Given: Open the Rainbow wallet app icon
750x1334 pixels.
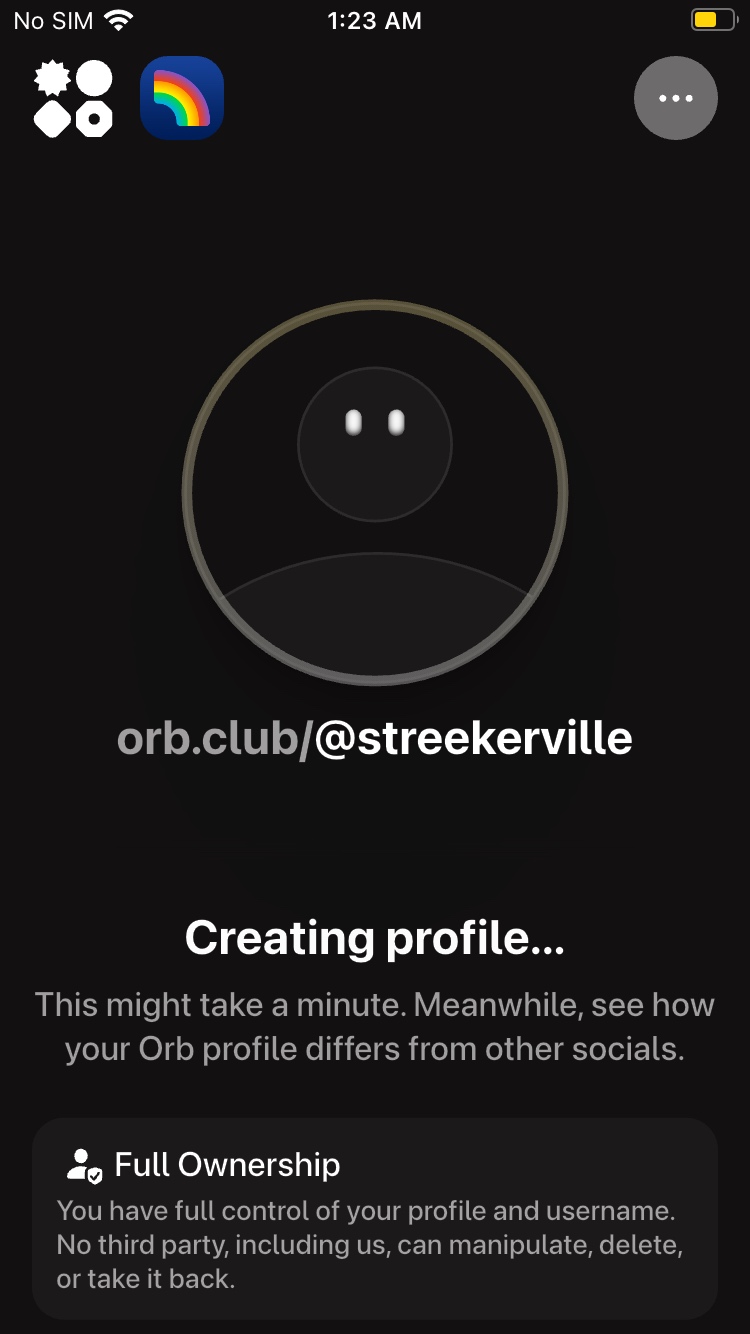Looking at the screenshot, I should coord(182,97).
